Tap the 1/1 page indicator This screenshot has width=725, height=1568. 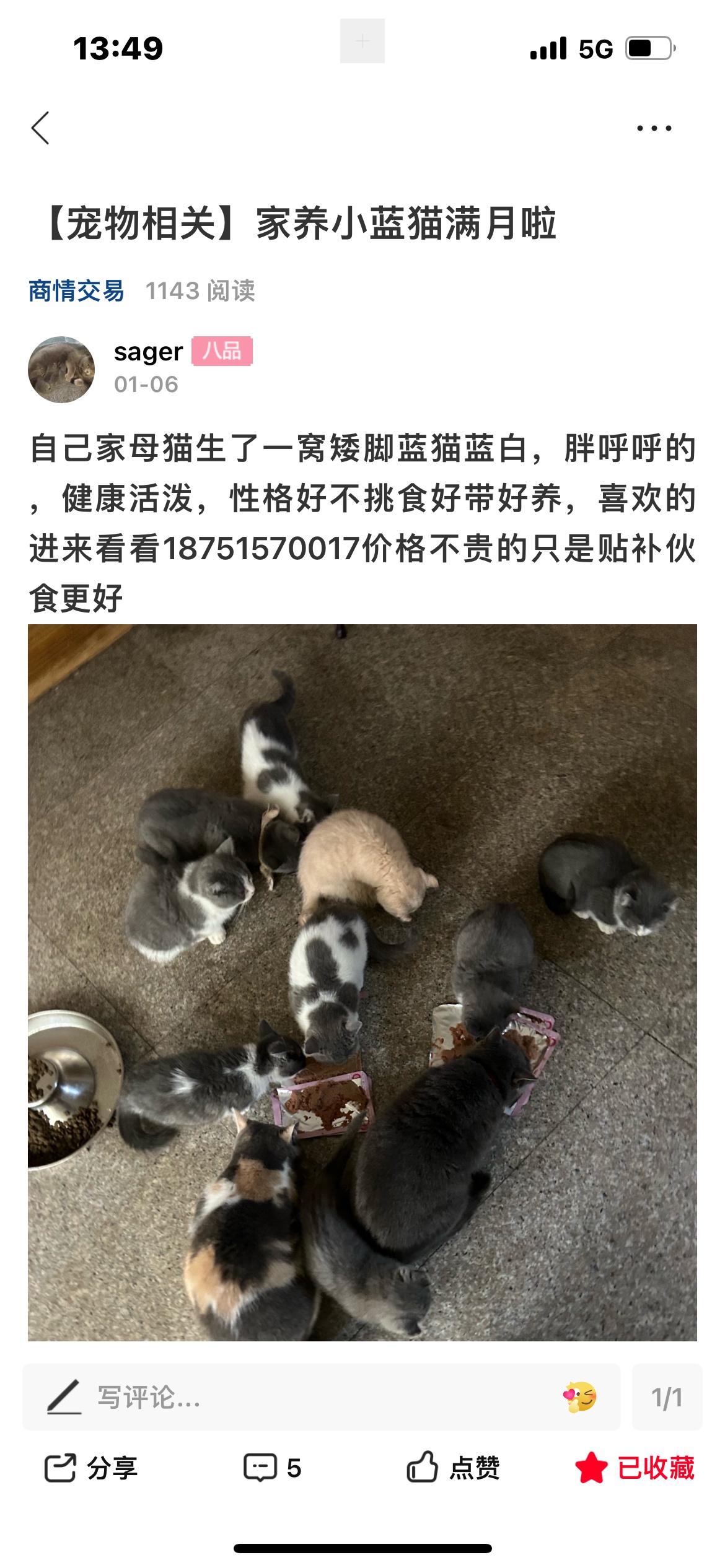(667, 1397)
